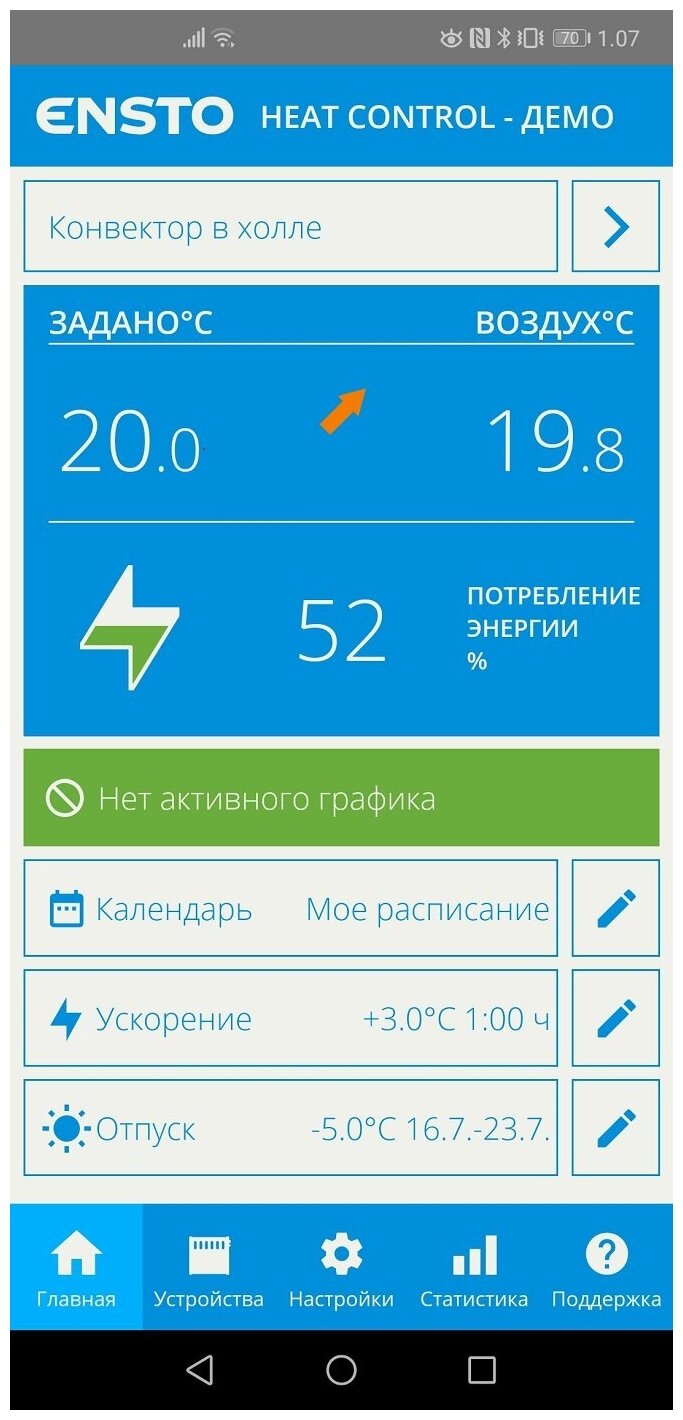This screenshot has height=1420, width=683.
Task: Open the Поддержка tab
Action: point(606,1268)
